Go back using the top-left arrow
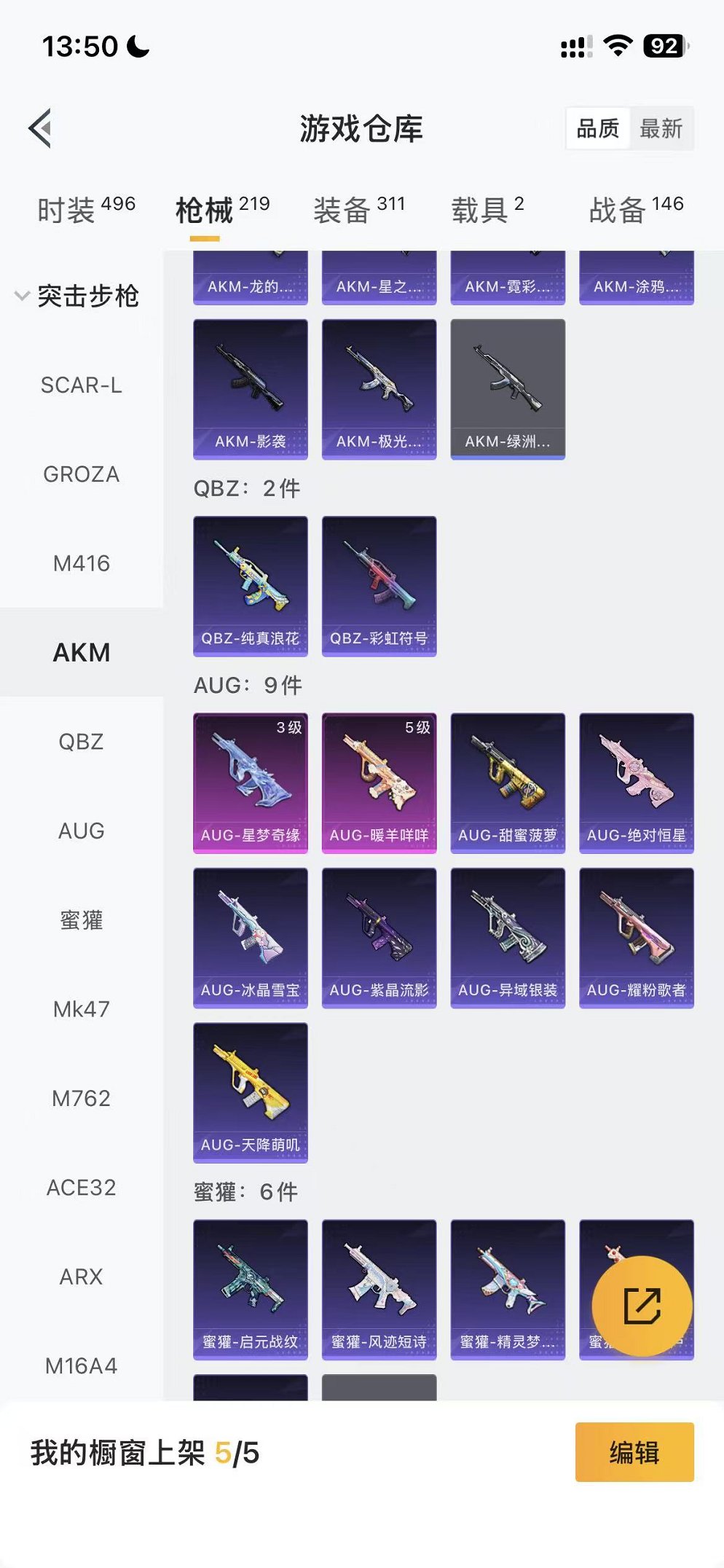Image resolution: width=724 pixels, height=1568 pixels. [41, 128]
